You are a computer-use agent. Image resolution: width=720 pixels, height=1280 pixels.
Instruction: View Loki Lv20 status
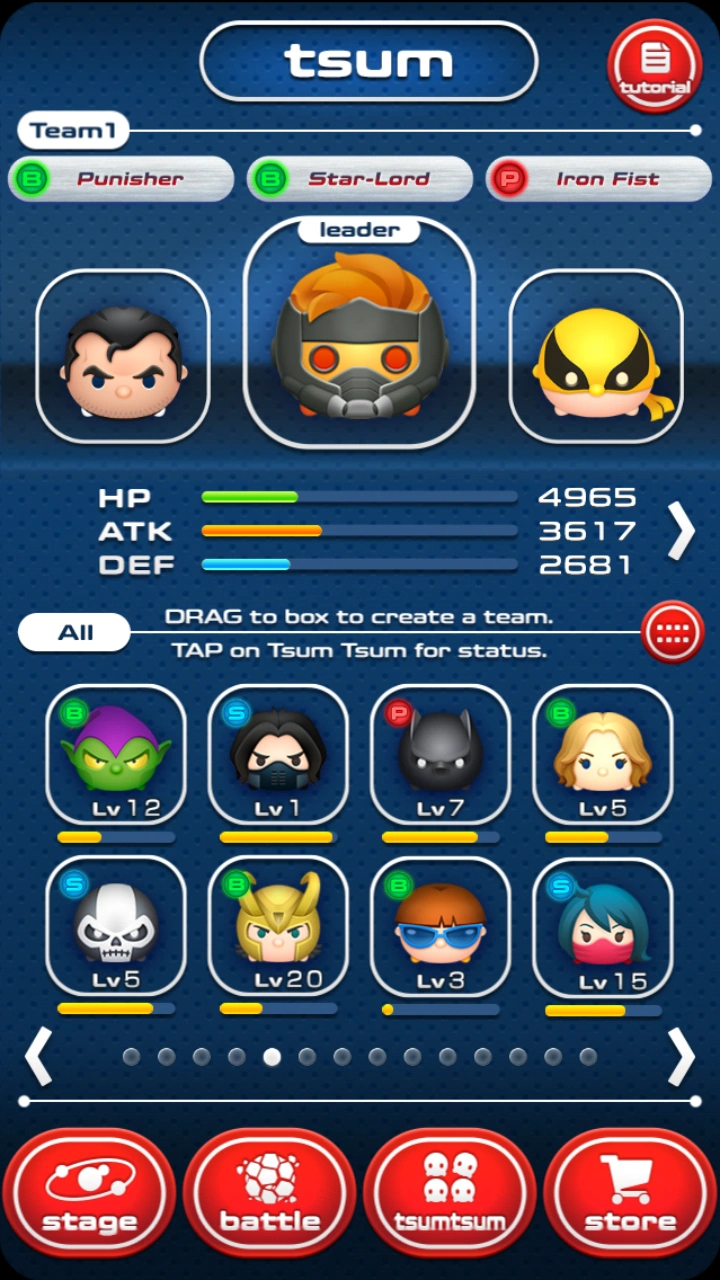pyautogui.click(x=278, y=927)
